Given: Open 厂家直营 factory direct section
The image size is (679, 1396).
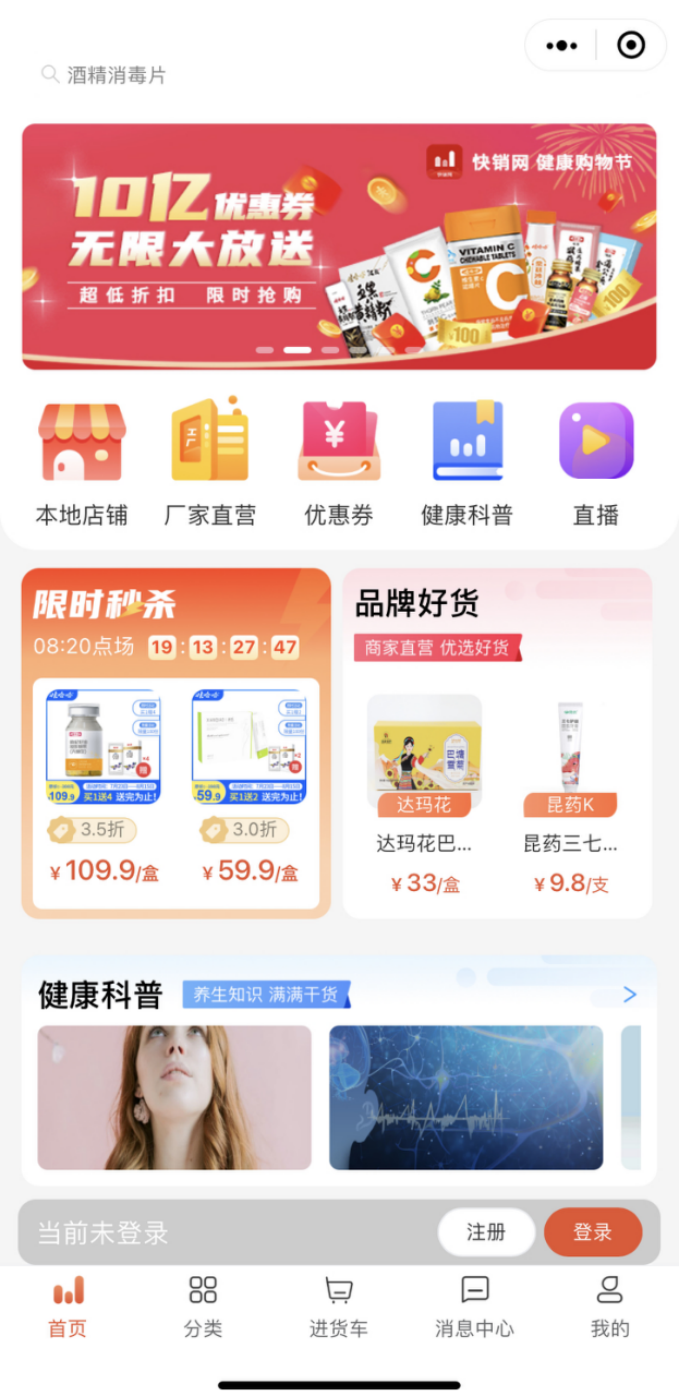Looking at the screenshot, I should [210, 462].
